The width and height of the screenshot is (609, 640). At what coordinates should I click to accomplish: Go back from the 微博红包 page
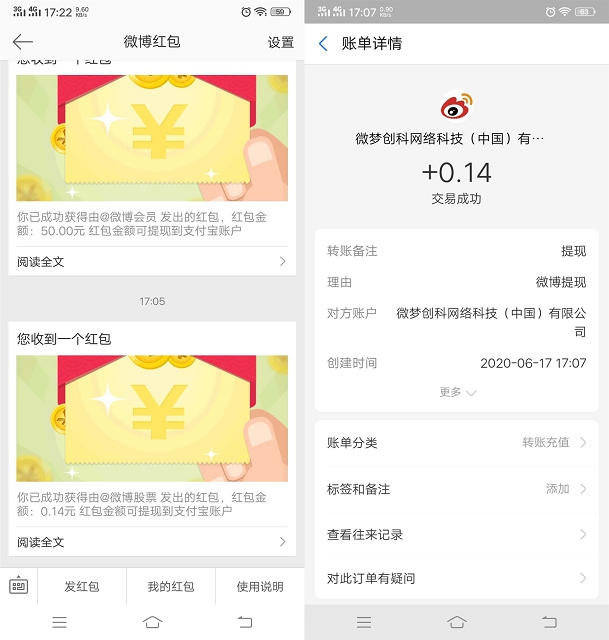[23, 42]
